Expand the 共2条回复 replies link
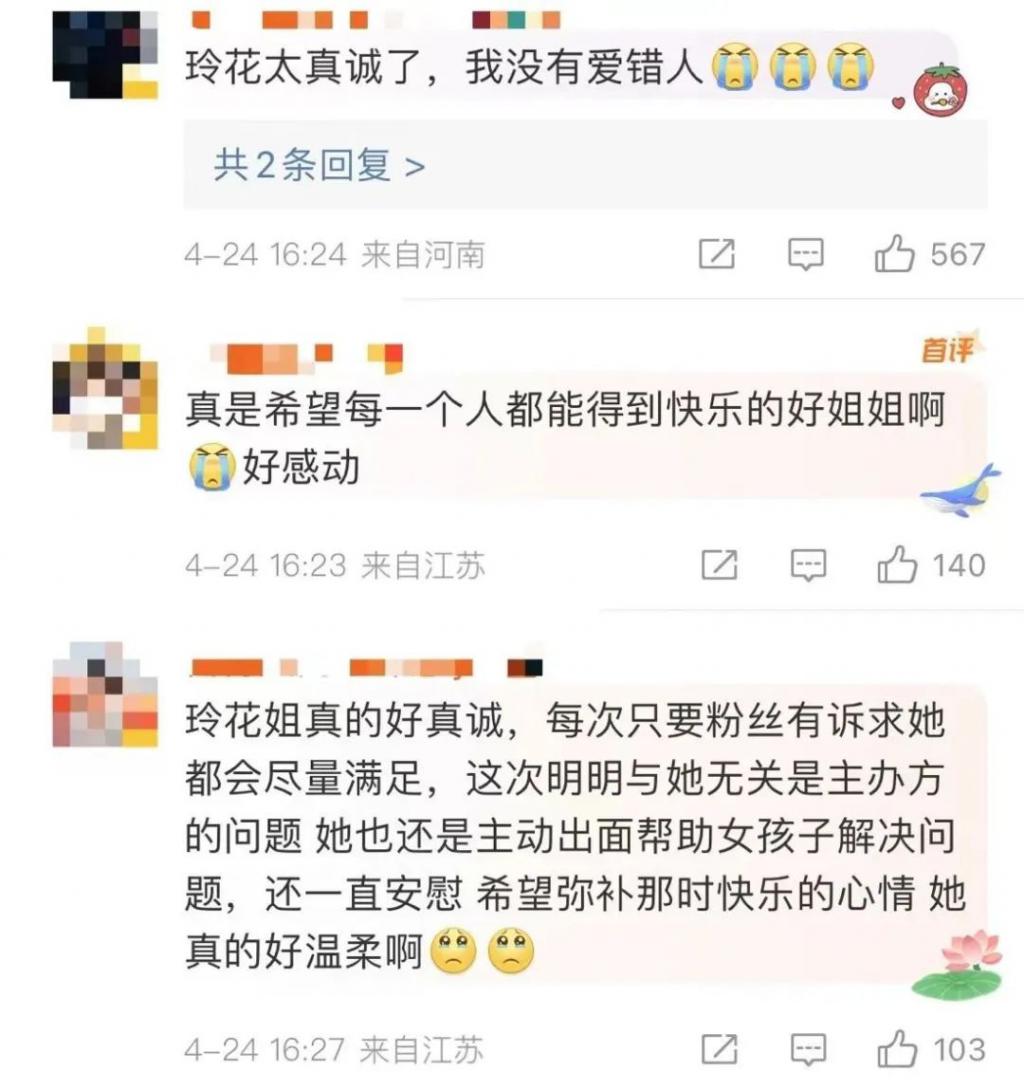Screen dimensions: 1024x1090 click(319, 165)
